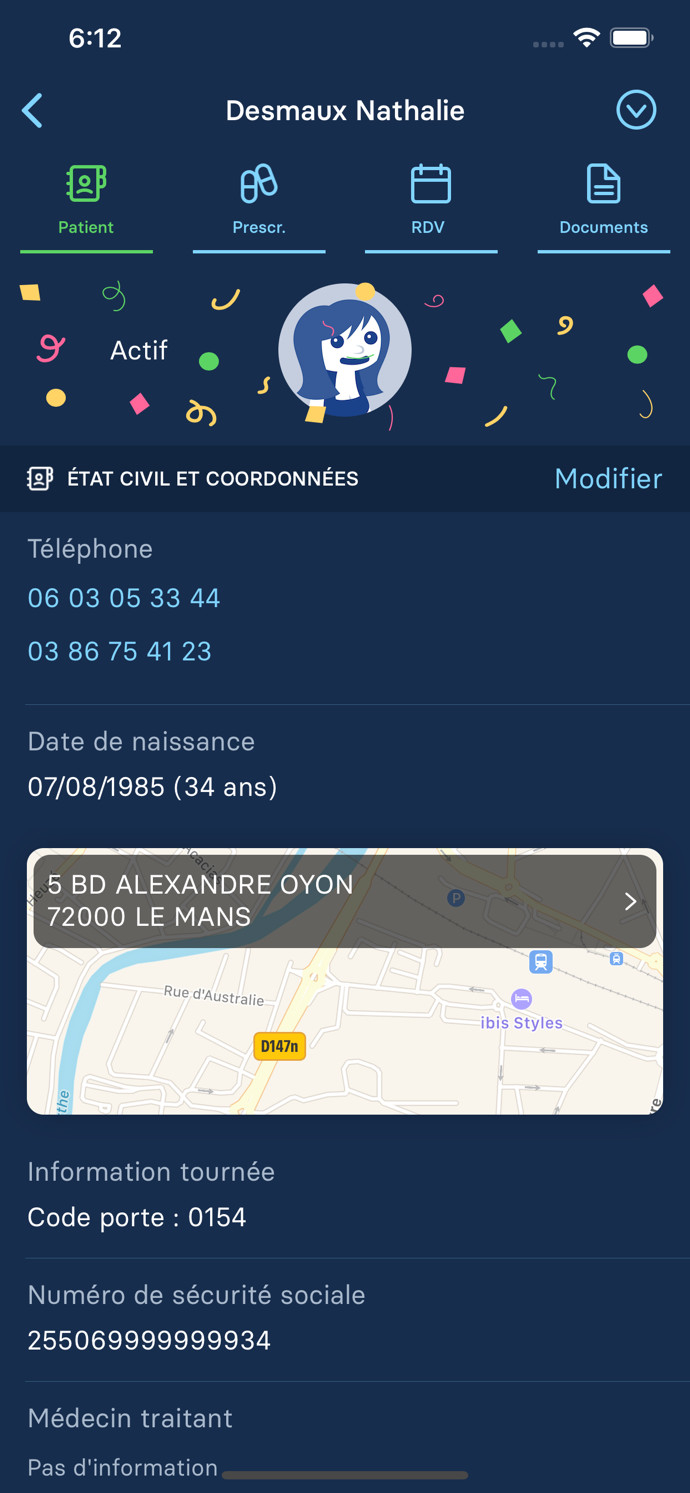Call the number 06 03 05 33 44
Screen dimensions: 690x1493
[124, 598]
